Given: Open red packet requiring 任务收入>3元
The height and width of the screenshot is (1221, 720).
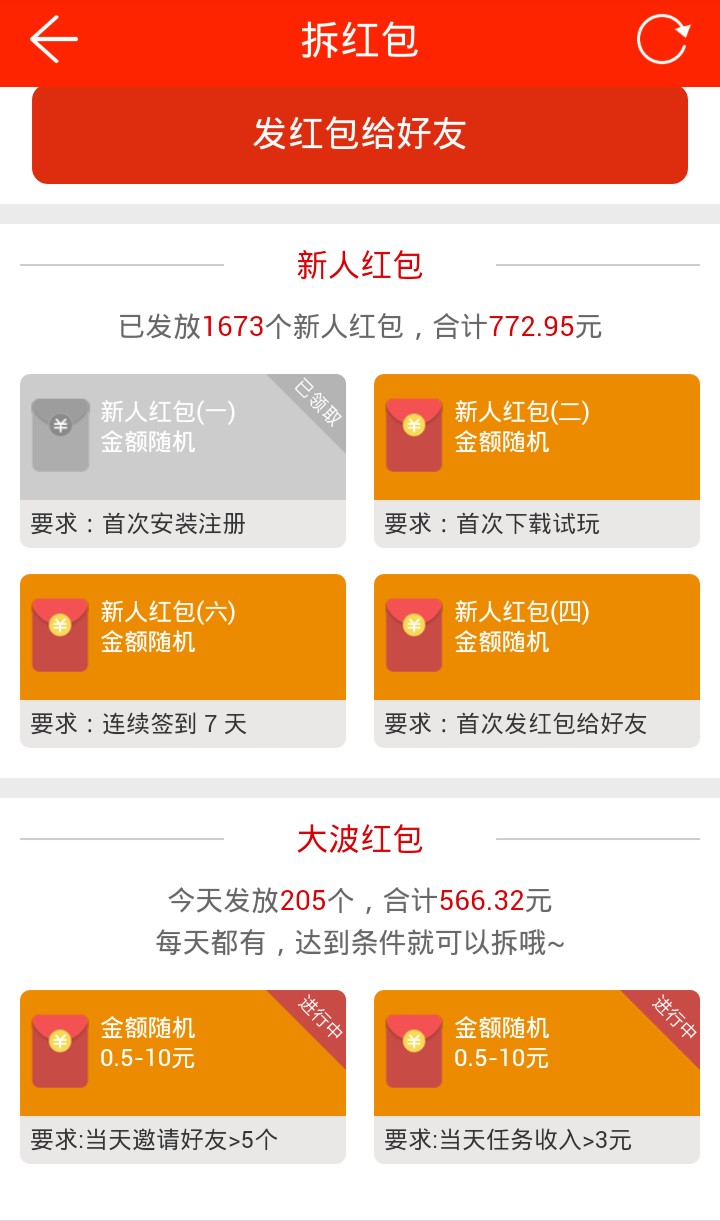Looking at the screenshot, I should [537, 1077].
